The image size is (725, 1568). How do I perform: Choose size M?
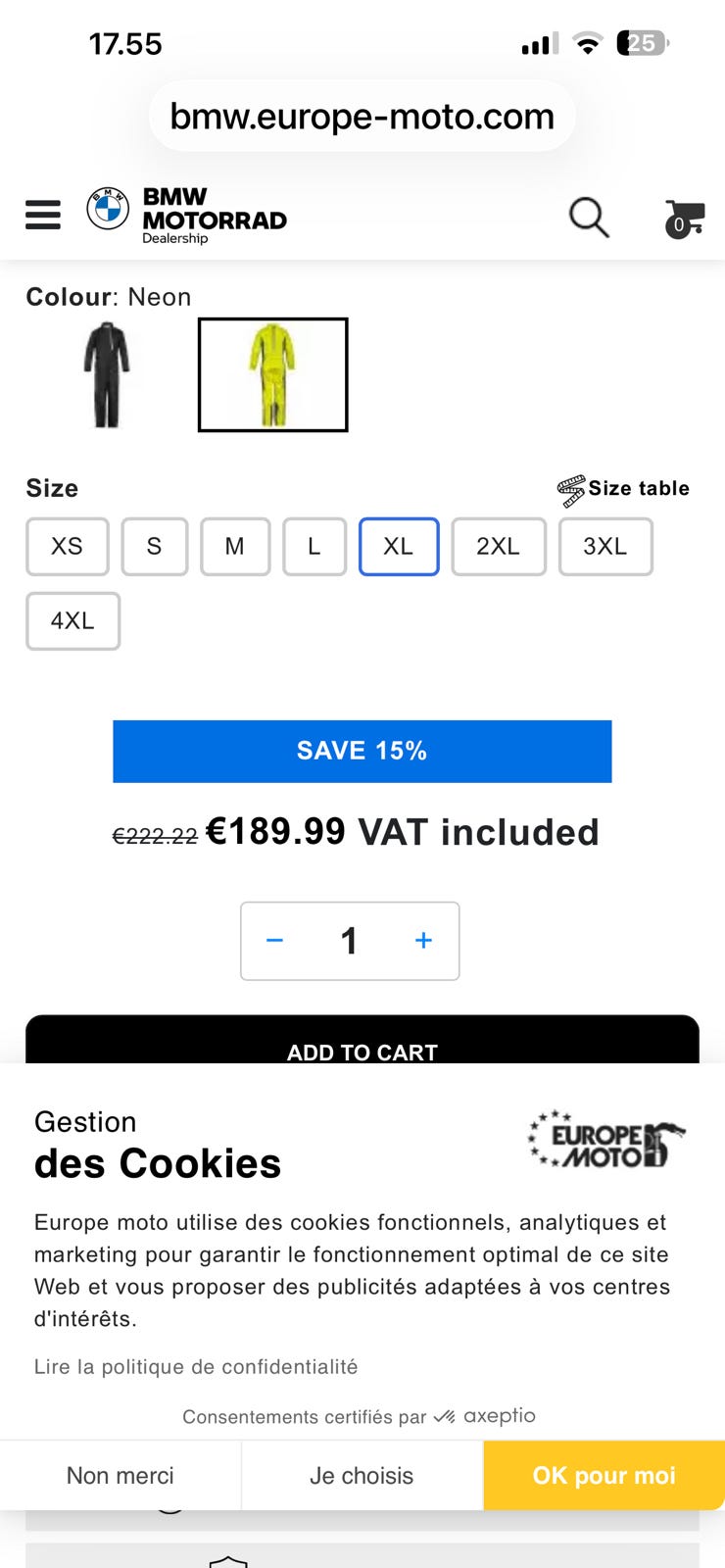pyautogui.click(x=235, y=546)
